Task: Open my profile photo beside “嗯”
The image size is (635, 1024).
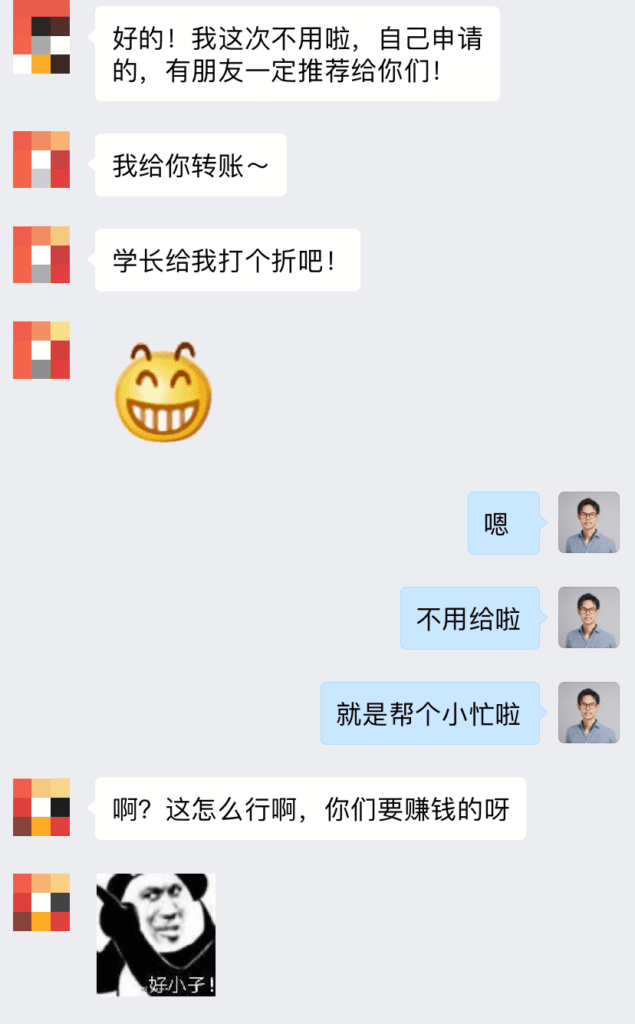Action: point(588,522)
